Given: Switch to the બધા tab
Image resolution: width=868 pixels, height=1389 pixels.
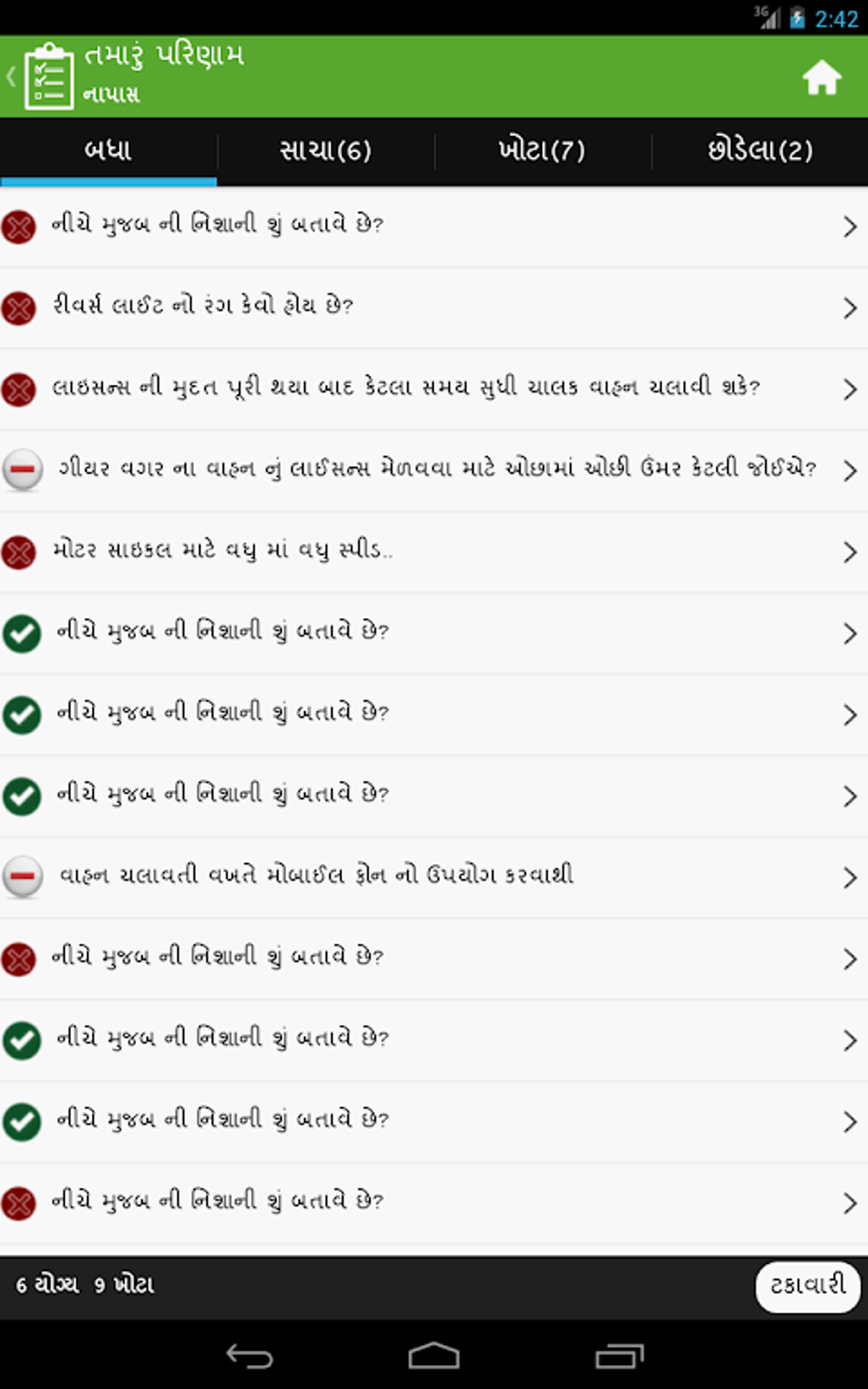Looking at the screenshot, I should click(x=108, y=151).
